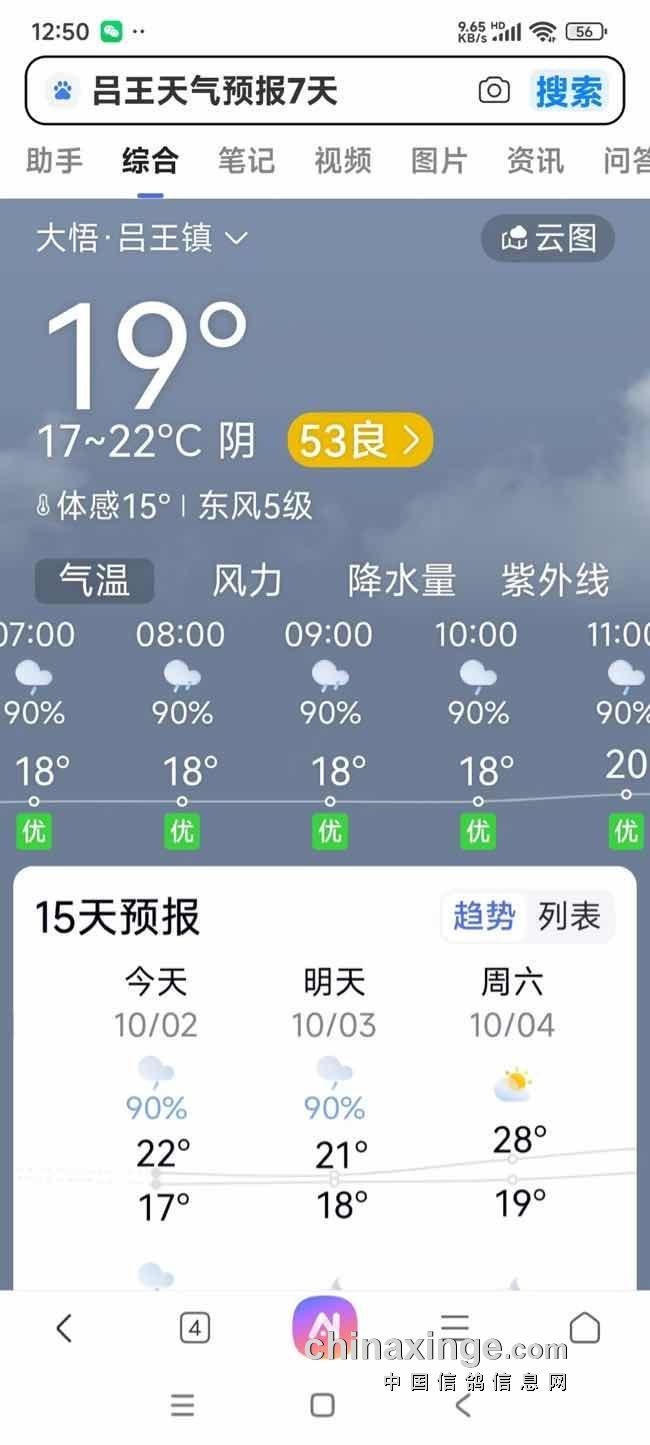Screen dimensions: 650x1445
Task: Open the browser tab switcher showing 4
Action: (x=195, y=1328)
